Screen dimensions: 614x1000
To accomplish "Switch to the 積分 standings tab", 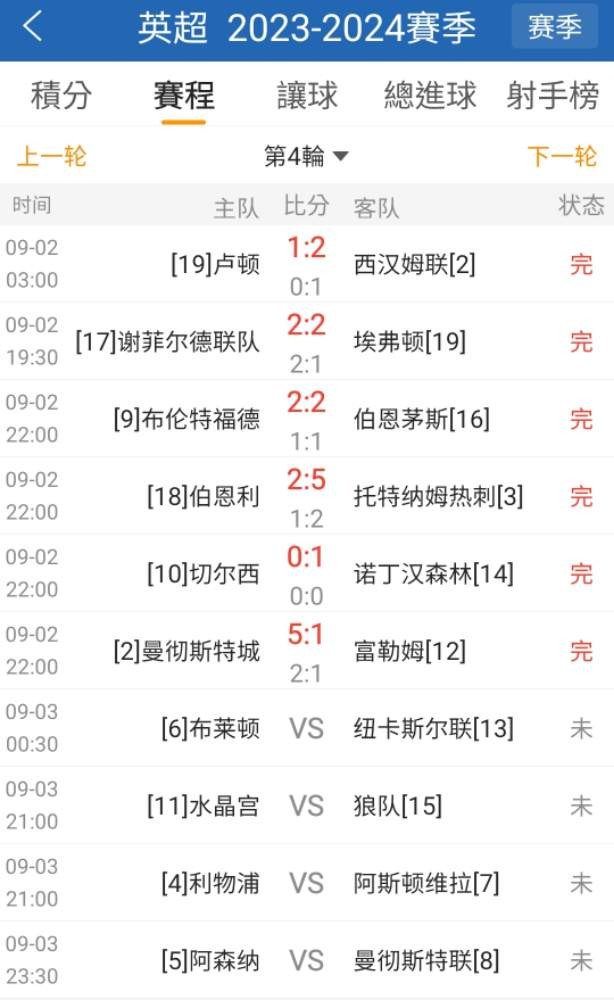I will tap(61, 96).
